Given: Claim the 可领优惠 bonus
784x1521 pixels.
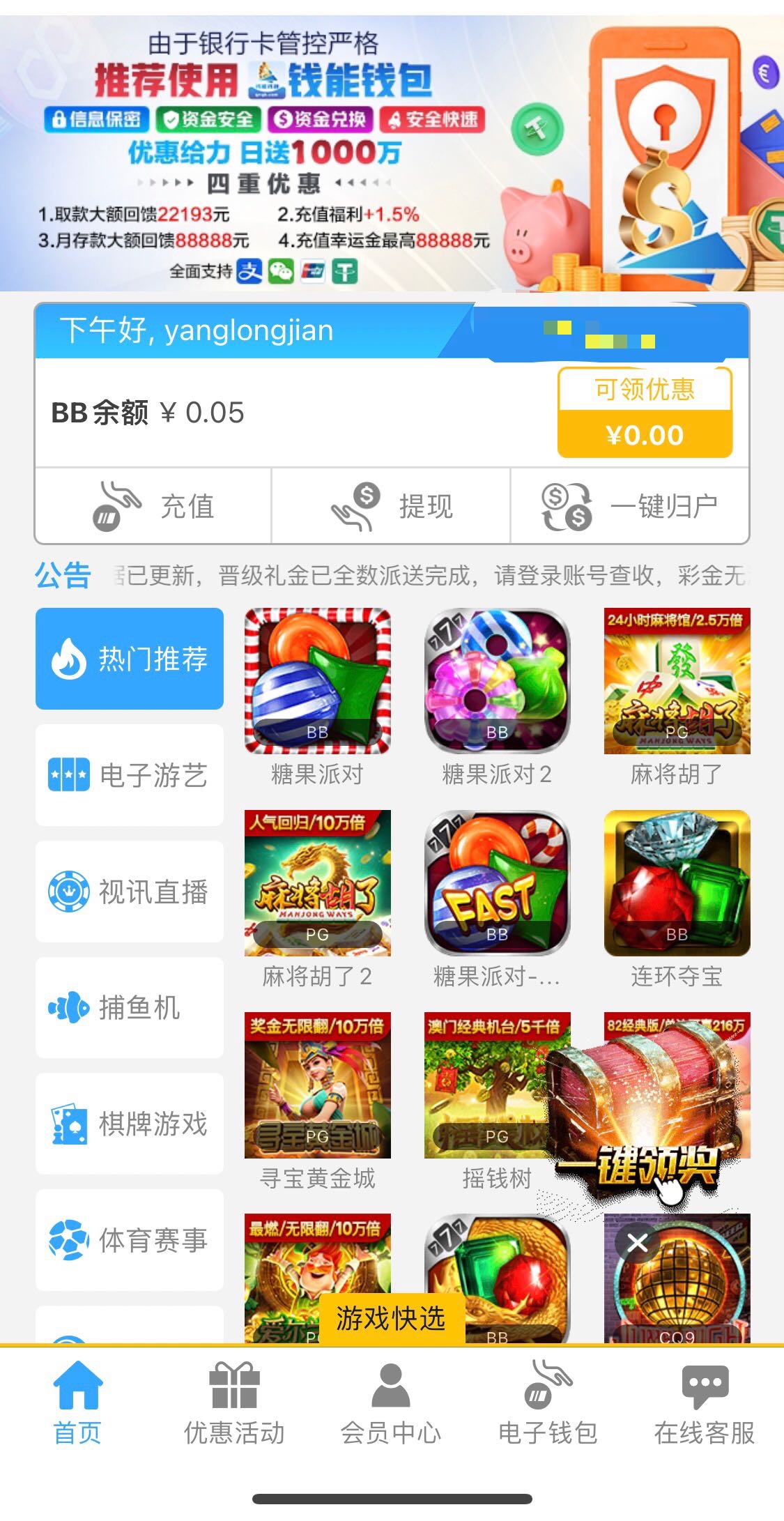Looking at the screenshot, I should tap(645, 413).
